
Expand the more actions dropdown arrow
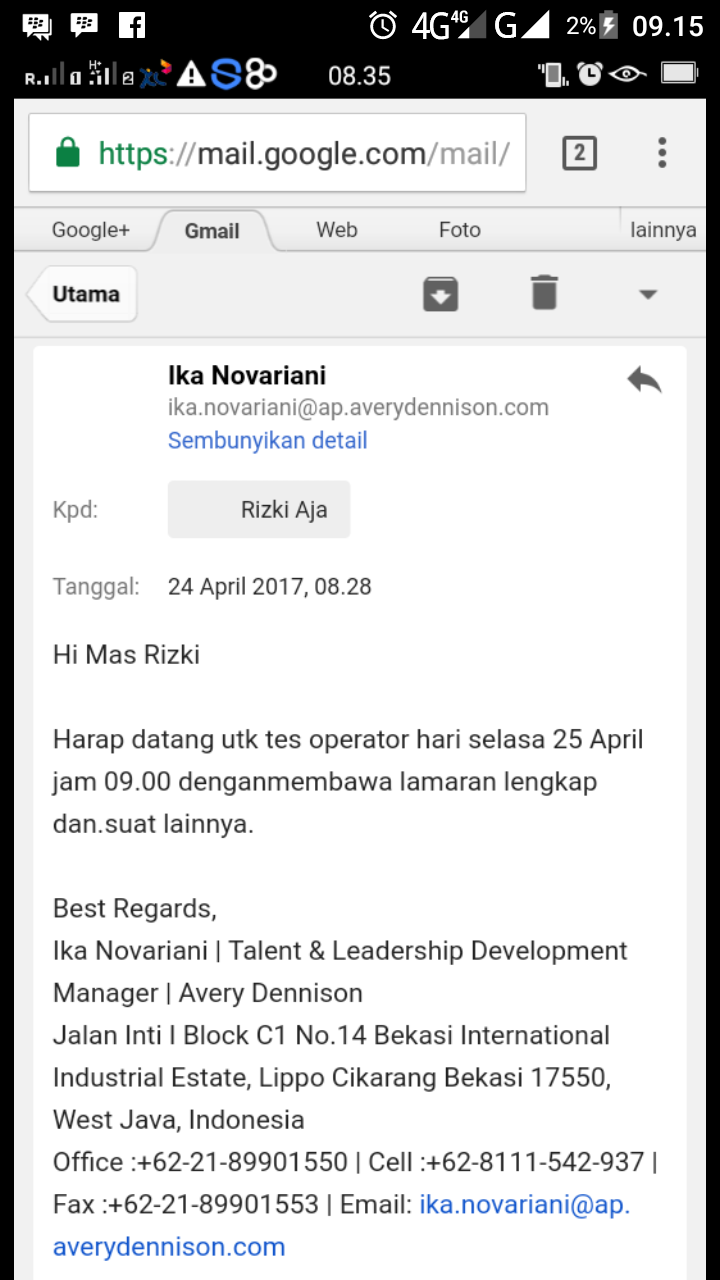[648, 294]
